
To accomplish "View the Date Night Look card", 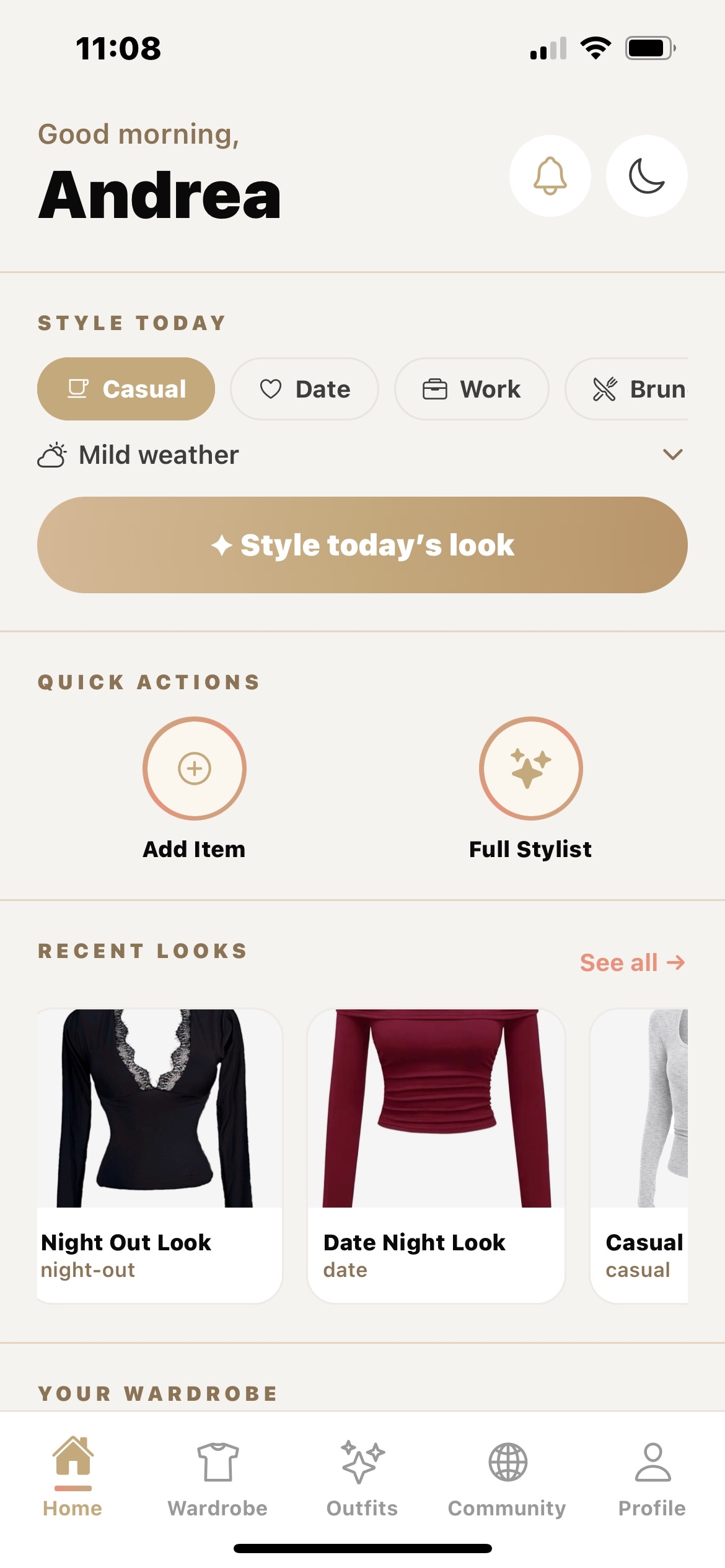I will [x=436, y=1156].
